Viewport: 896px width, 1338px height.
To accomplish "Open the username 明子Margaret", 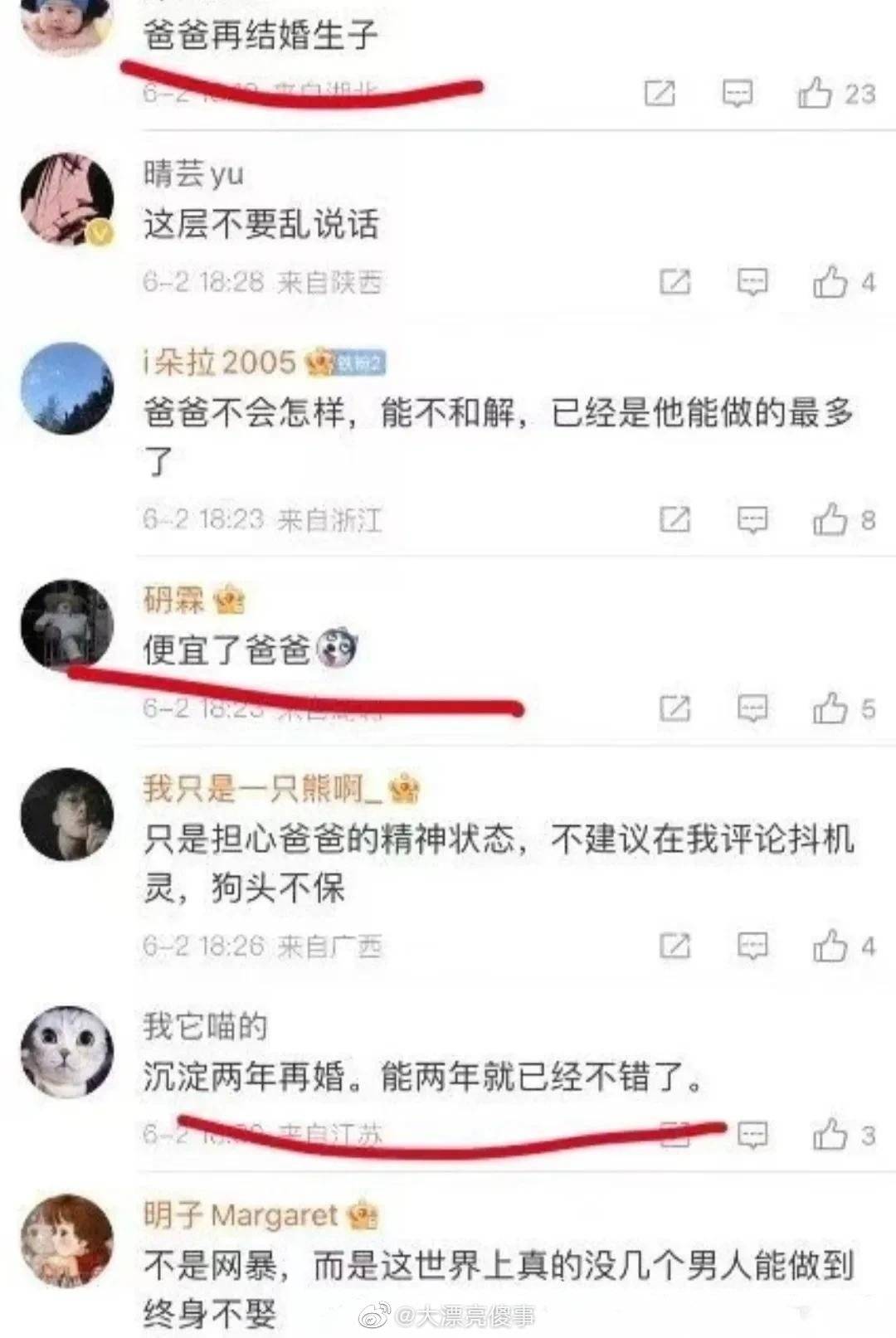I will [241, 1215].
